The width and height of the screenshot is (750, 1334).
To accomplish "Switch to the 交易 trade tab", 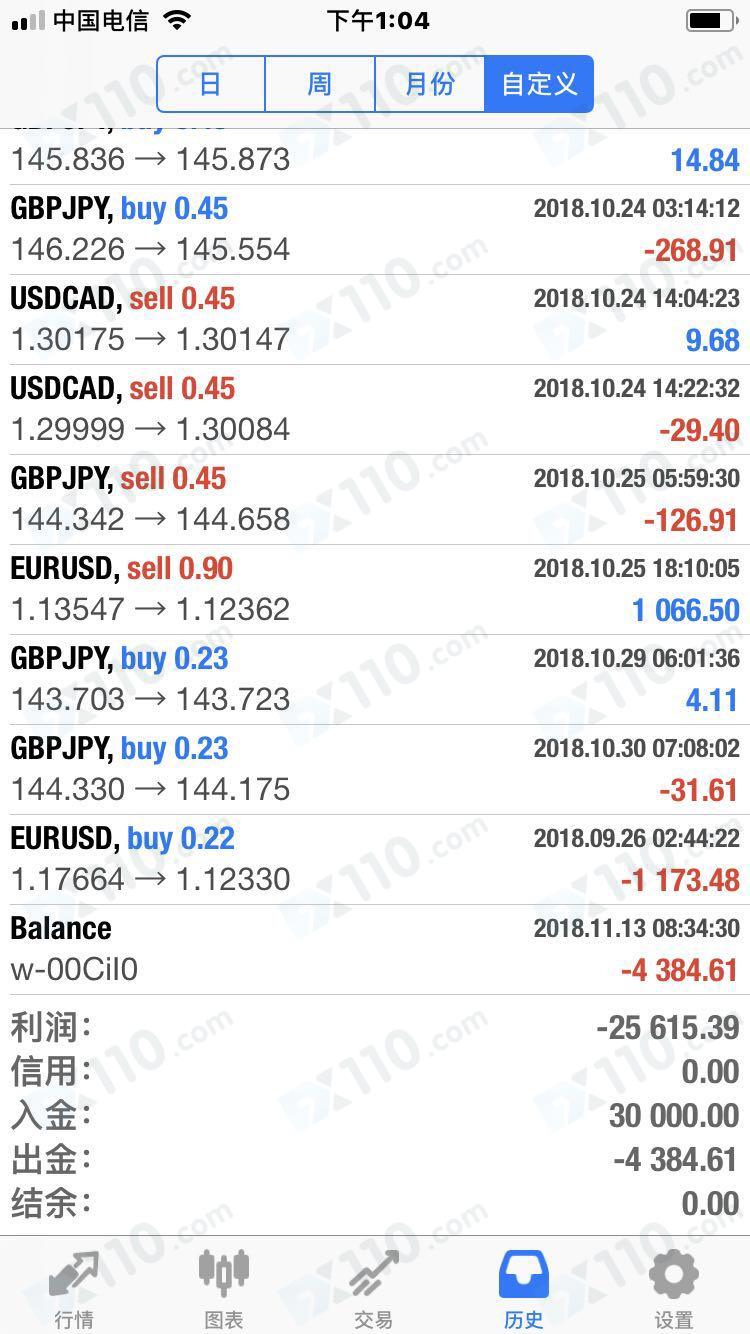I will click(x=374, y=1288).
